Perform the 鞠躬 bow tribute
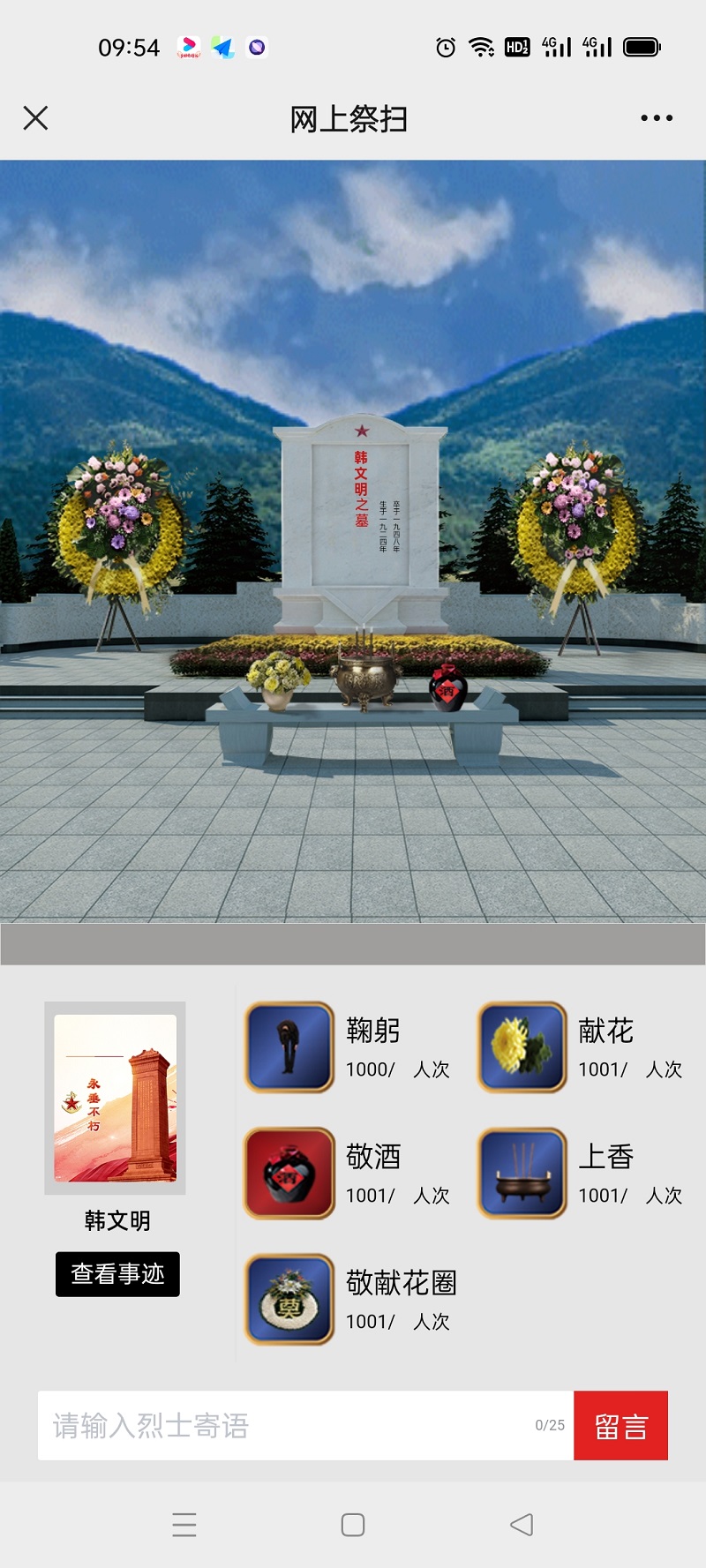This screenshot has height=1568, width=706. pyautogui.click(x=289, y=1047)
